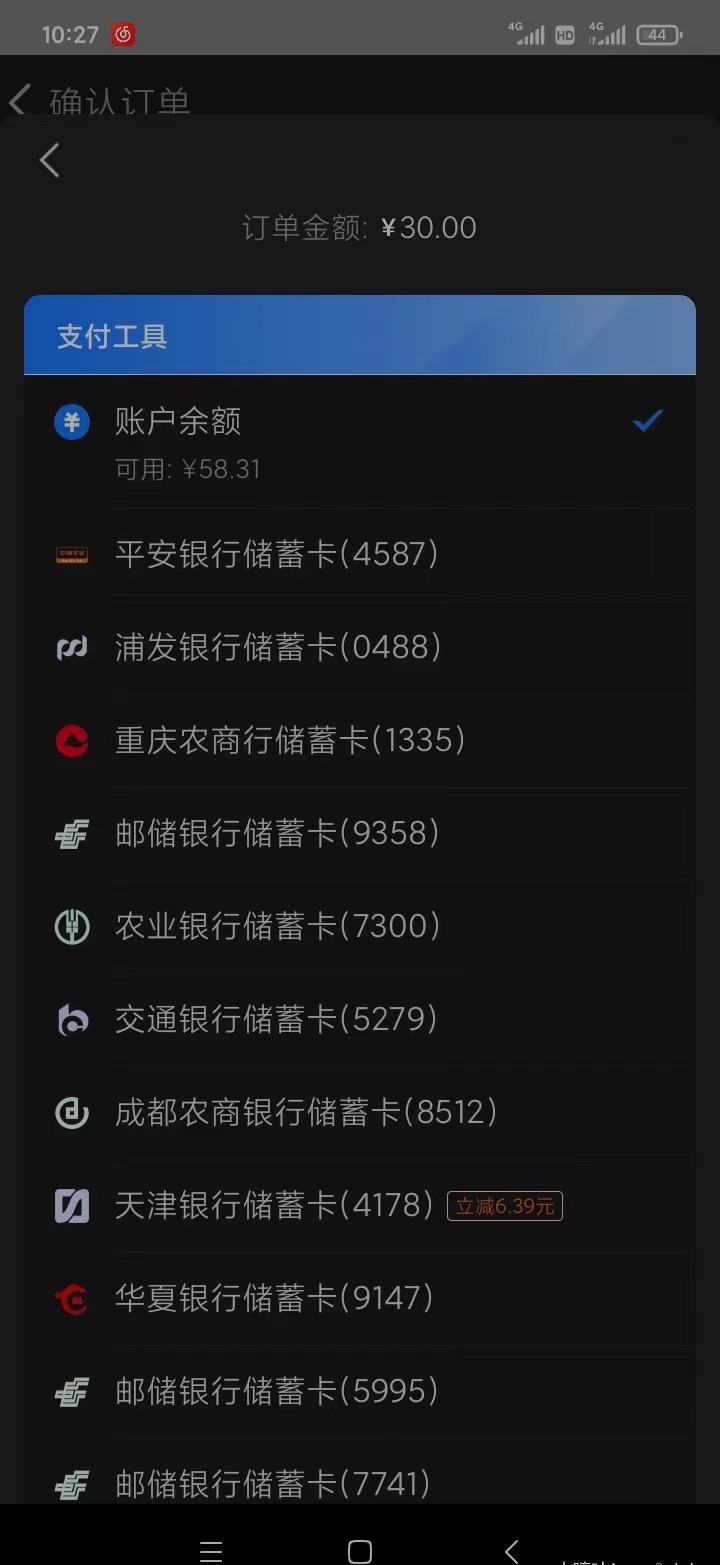Image resolution: width=720 pixels, height=1565 pixels.
Task: Choose 邮储银行储蓄卡(9358)
Action: [360, 833]
